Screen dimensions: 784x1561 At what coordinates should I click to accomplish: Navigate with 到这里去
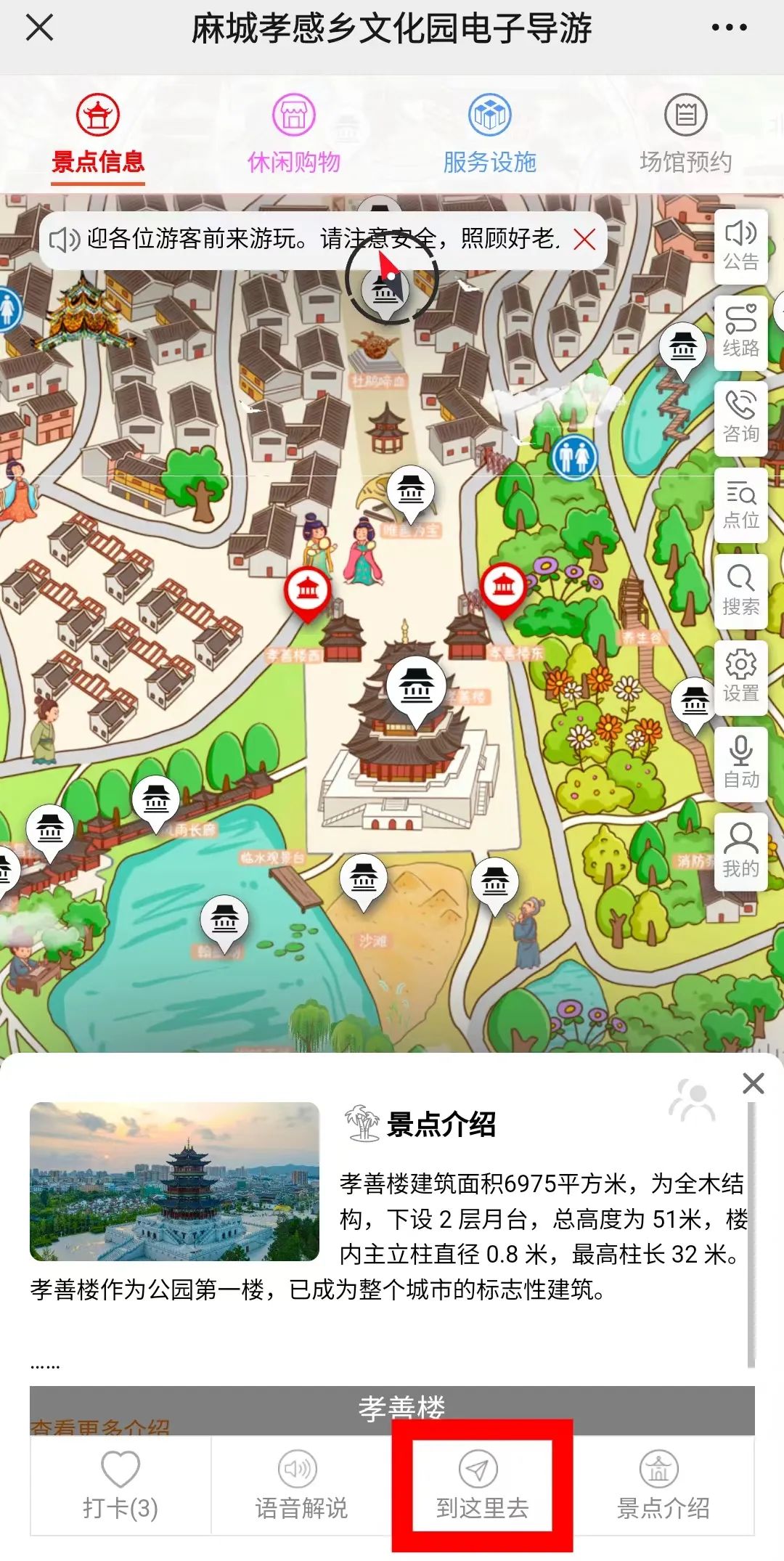click(x=482, y=1485)
